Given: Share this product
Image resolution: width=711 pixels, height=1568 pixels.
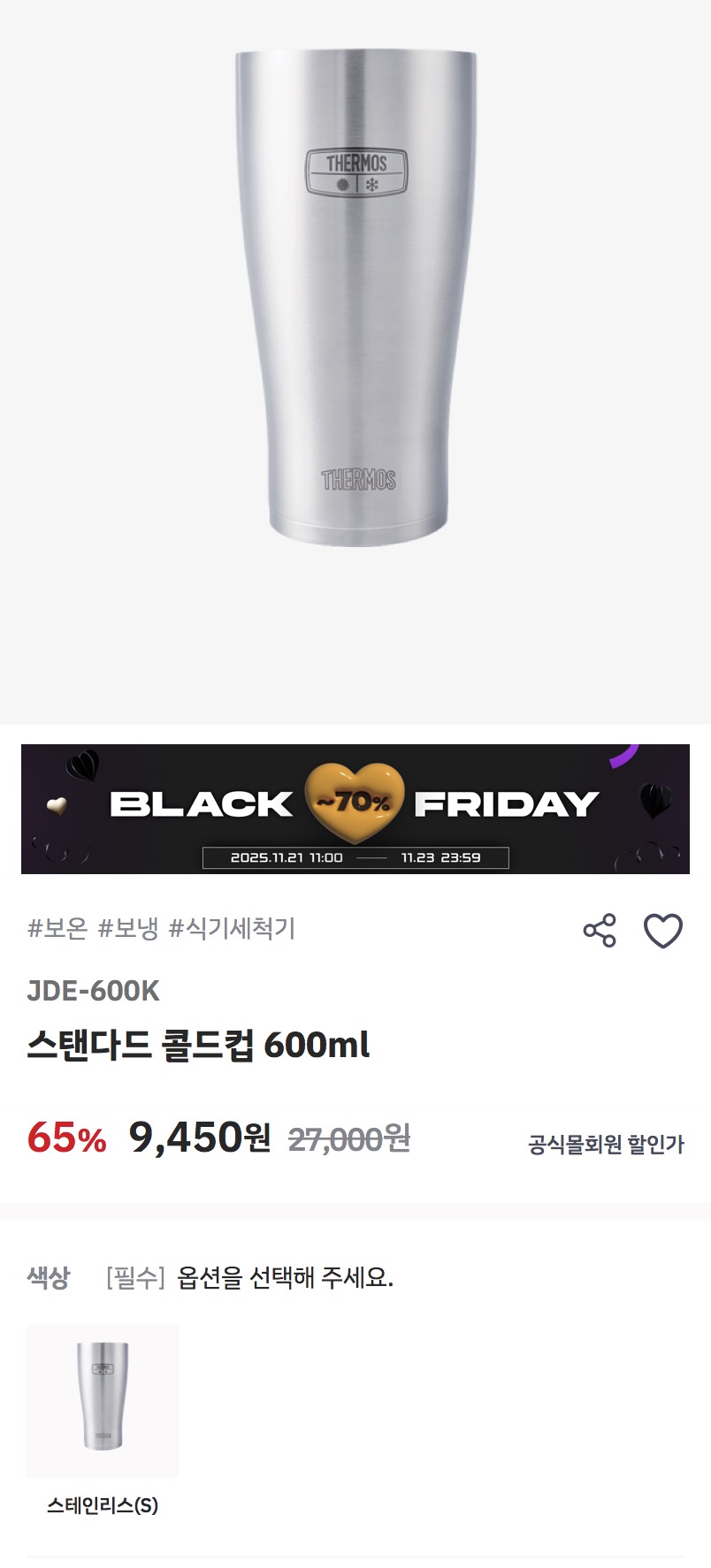Looking at the screenshot, I should click(600, 931).
